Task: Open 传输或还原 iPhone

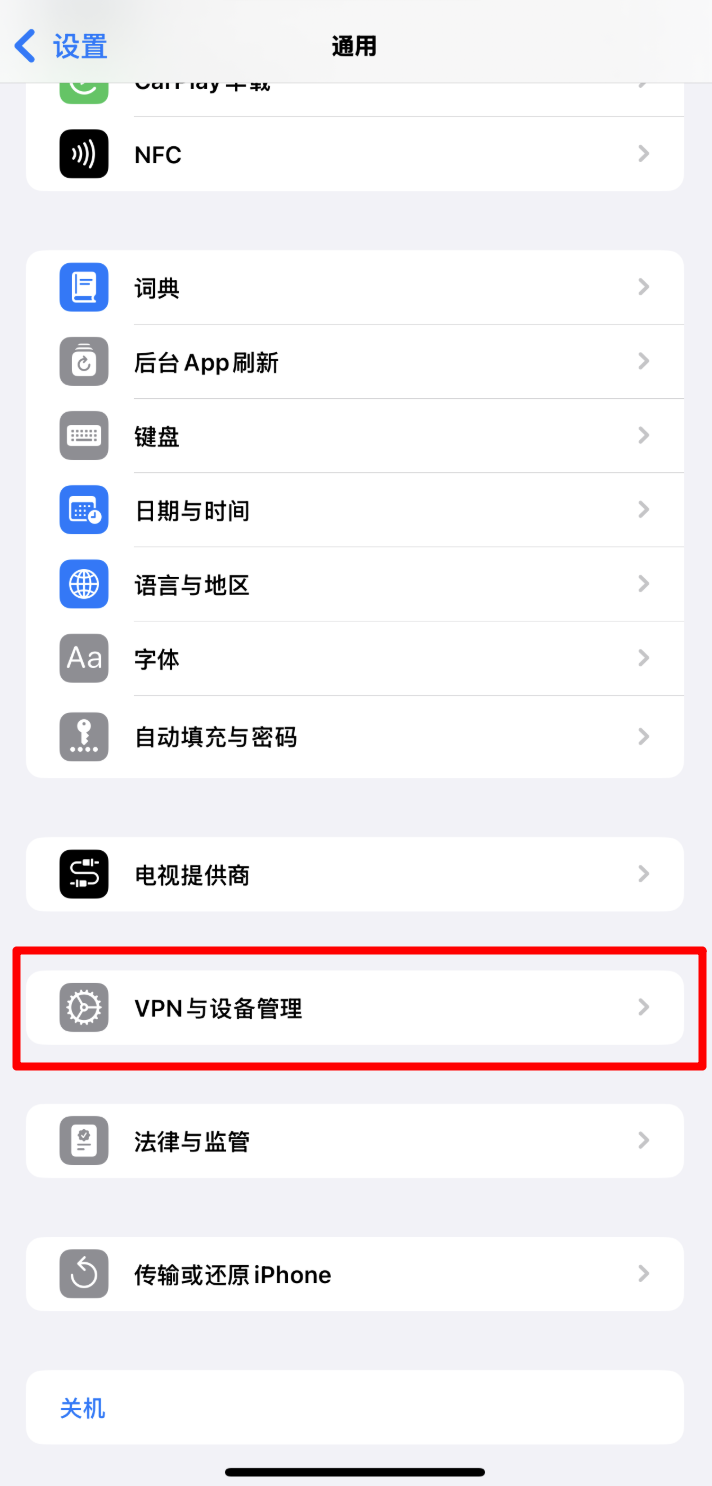Action: coord(354,1274)
